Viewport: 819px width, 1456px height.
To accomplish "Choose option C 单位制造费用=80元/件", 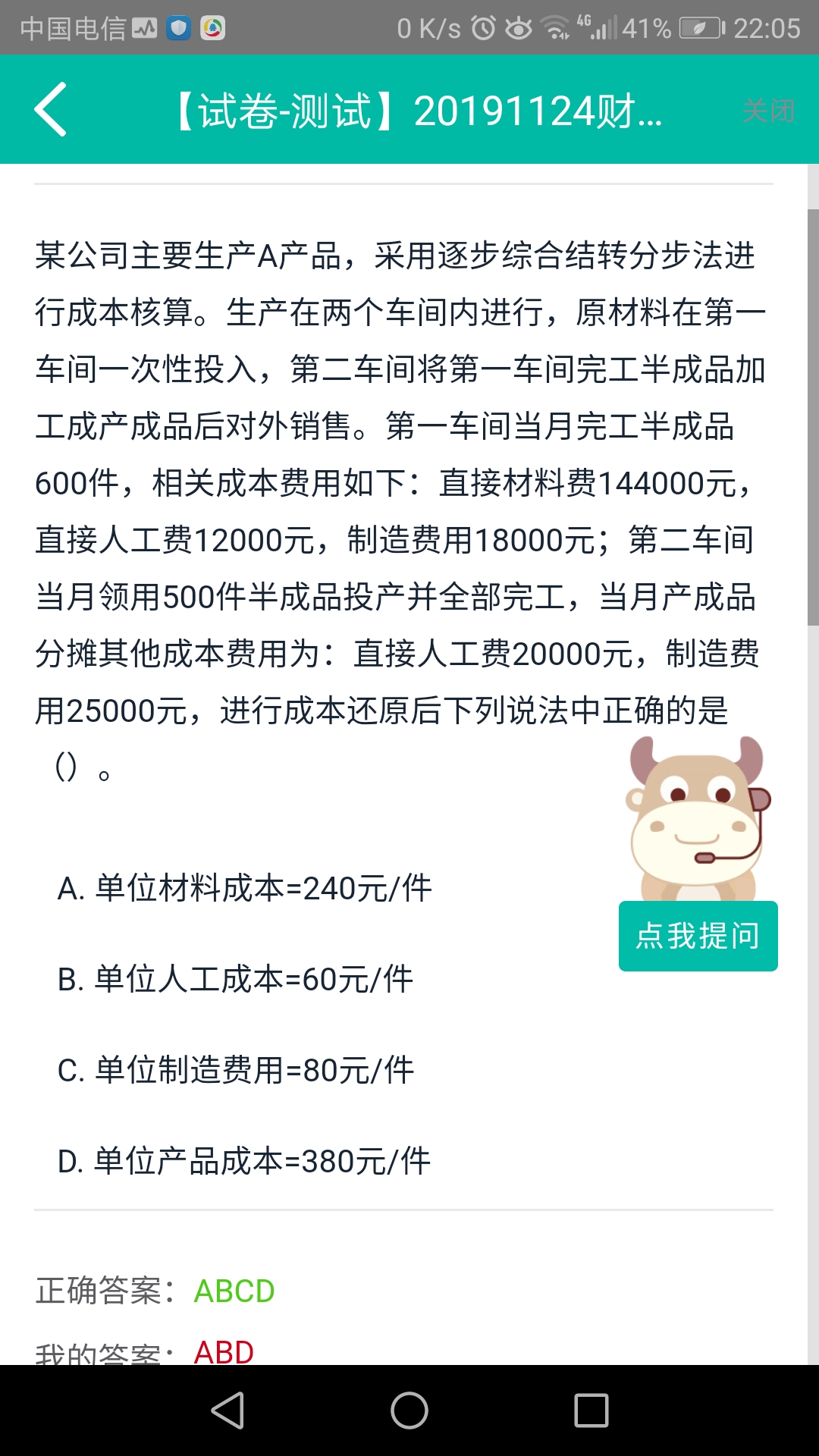I will coord(235,1070).
